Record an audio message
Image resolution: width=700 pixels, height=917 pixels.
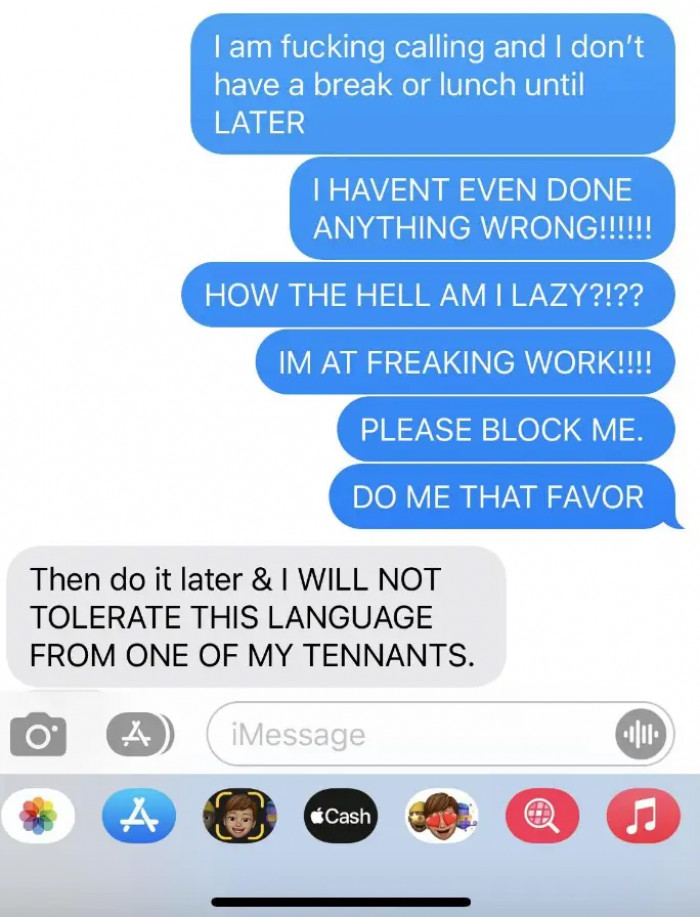click(x=638, y=736)
